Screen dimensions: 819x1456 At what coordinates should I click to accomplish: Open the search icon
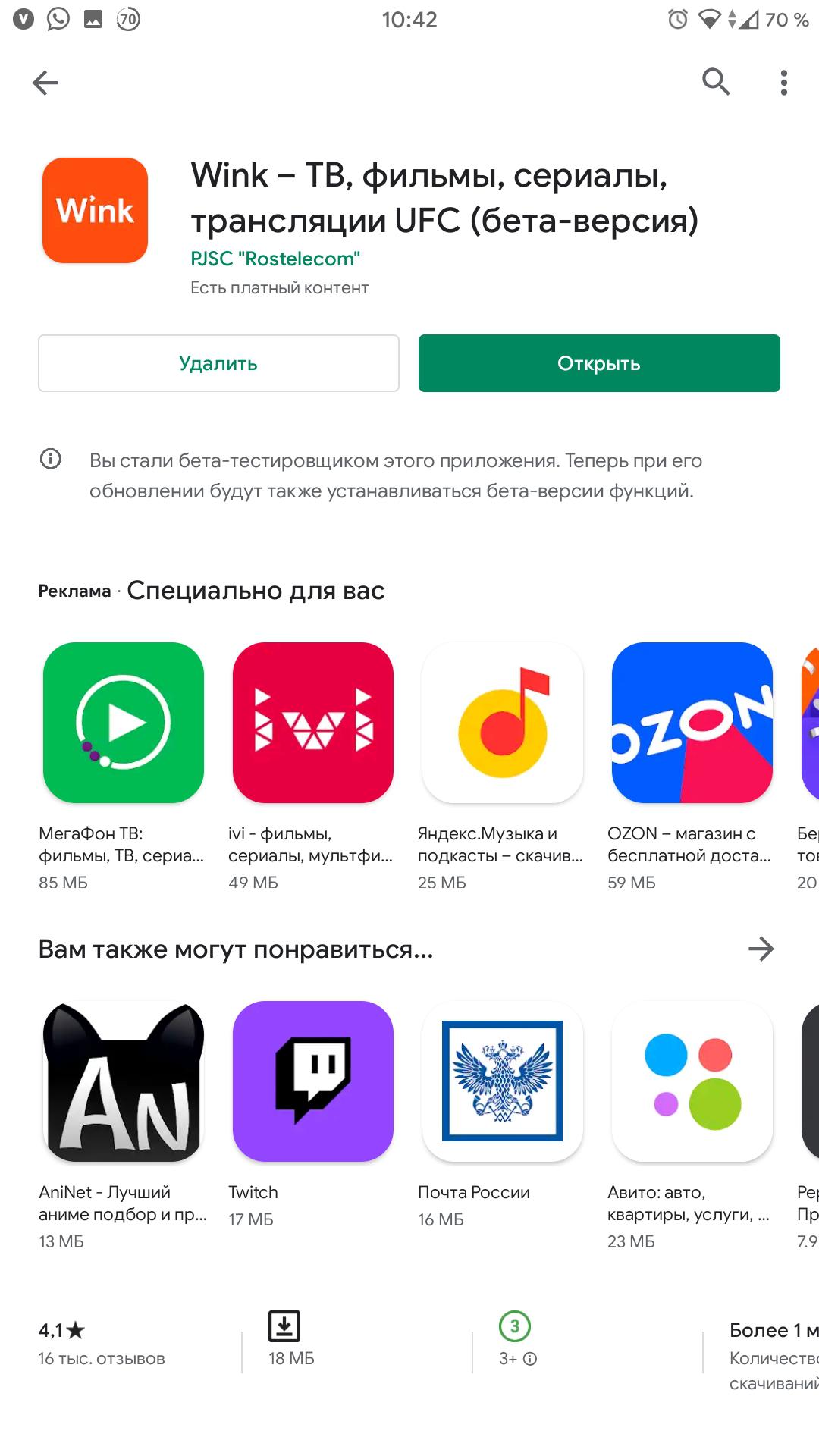[715, 82]
